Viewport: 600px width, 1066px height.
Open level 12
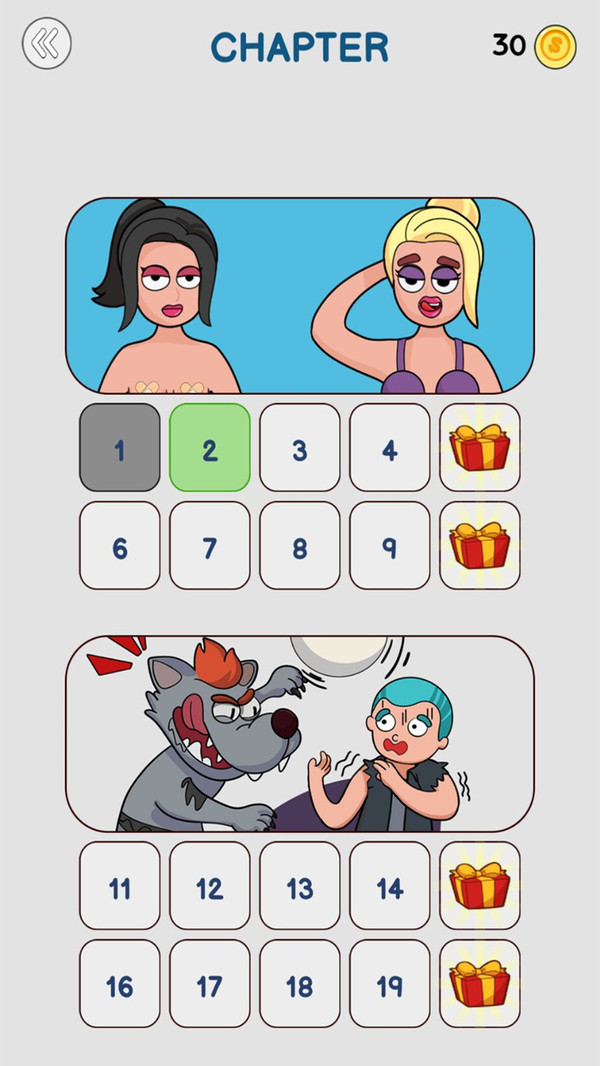tap(210, 886)
